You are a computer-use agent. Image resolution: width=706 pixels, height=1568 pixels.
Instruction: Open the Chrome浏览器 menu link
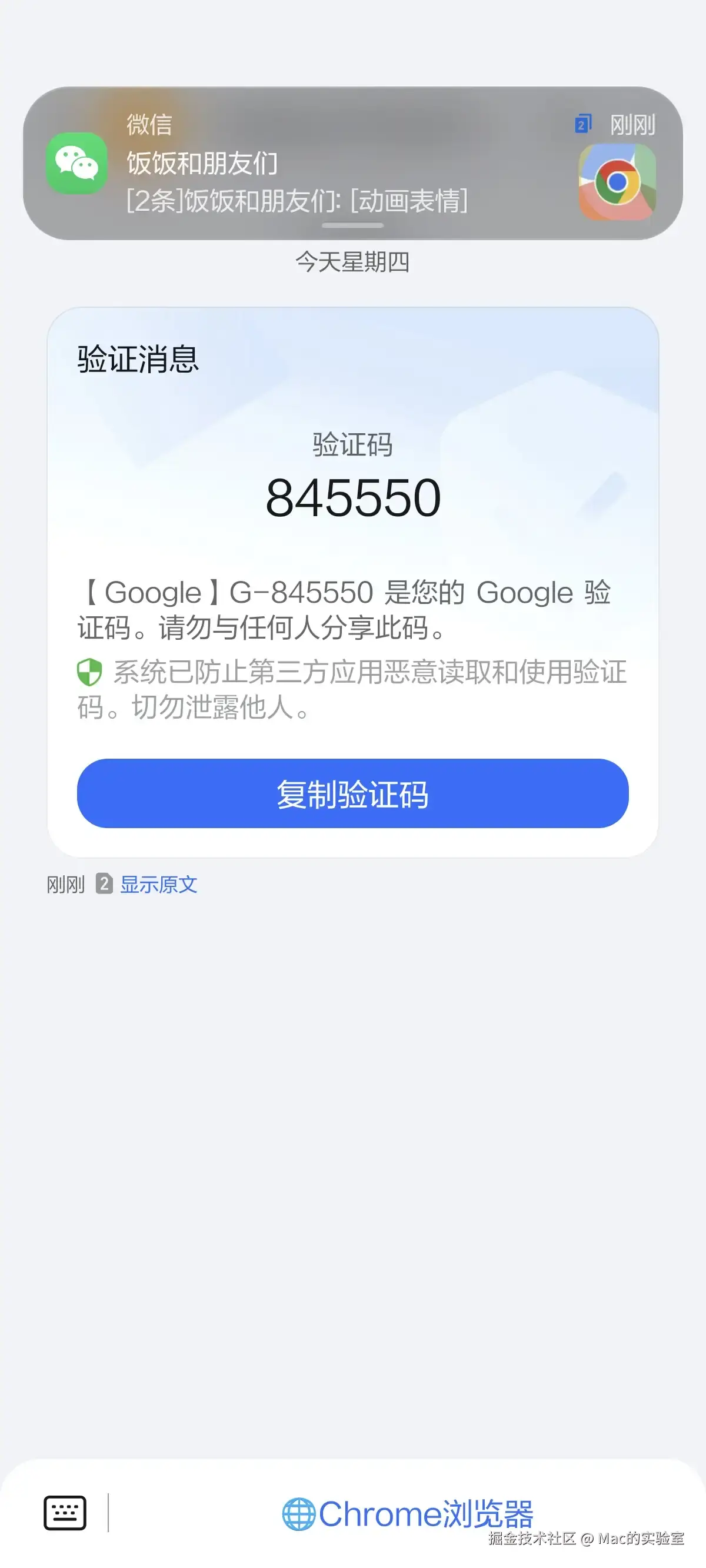408,1513
